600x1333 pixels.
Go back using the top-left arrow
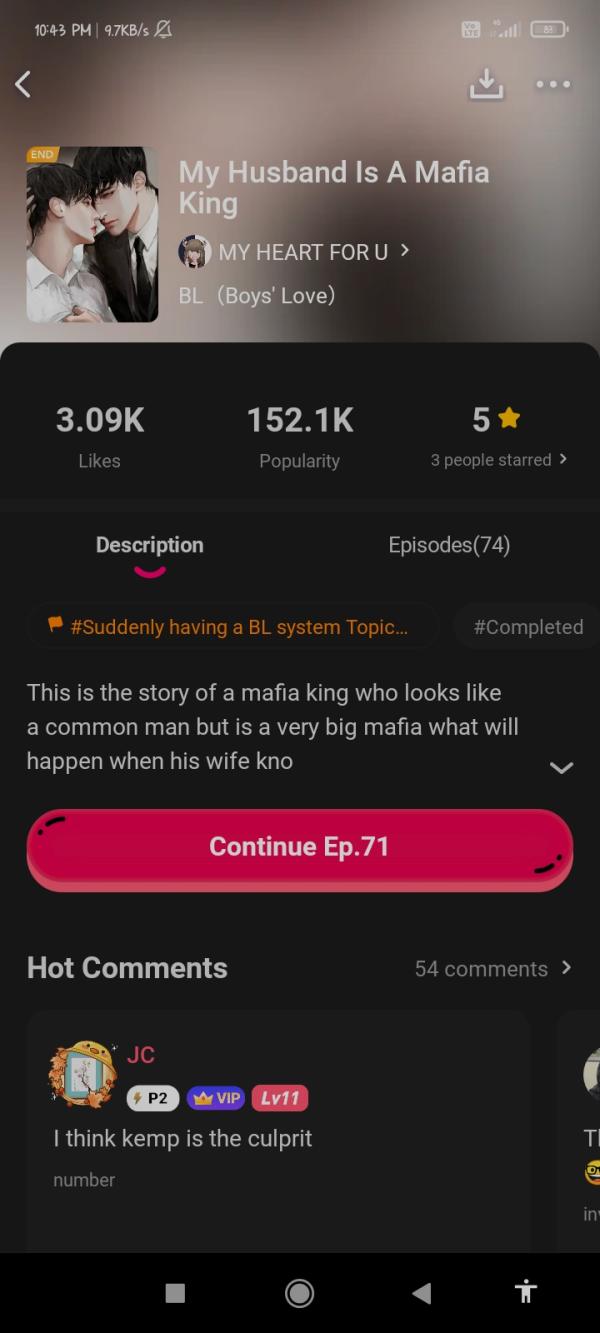(x=23, y=85)
